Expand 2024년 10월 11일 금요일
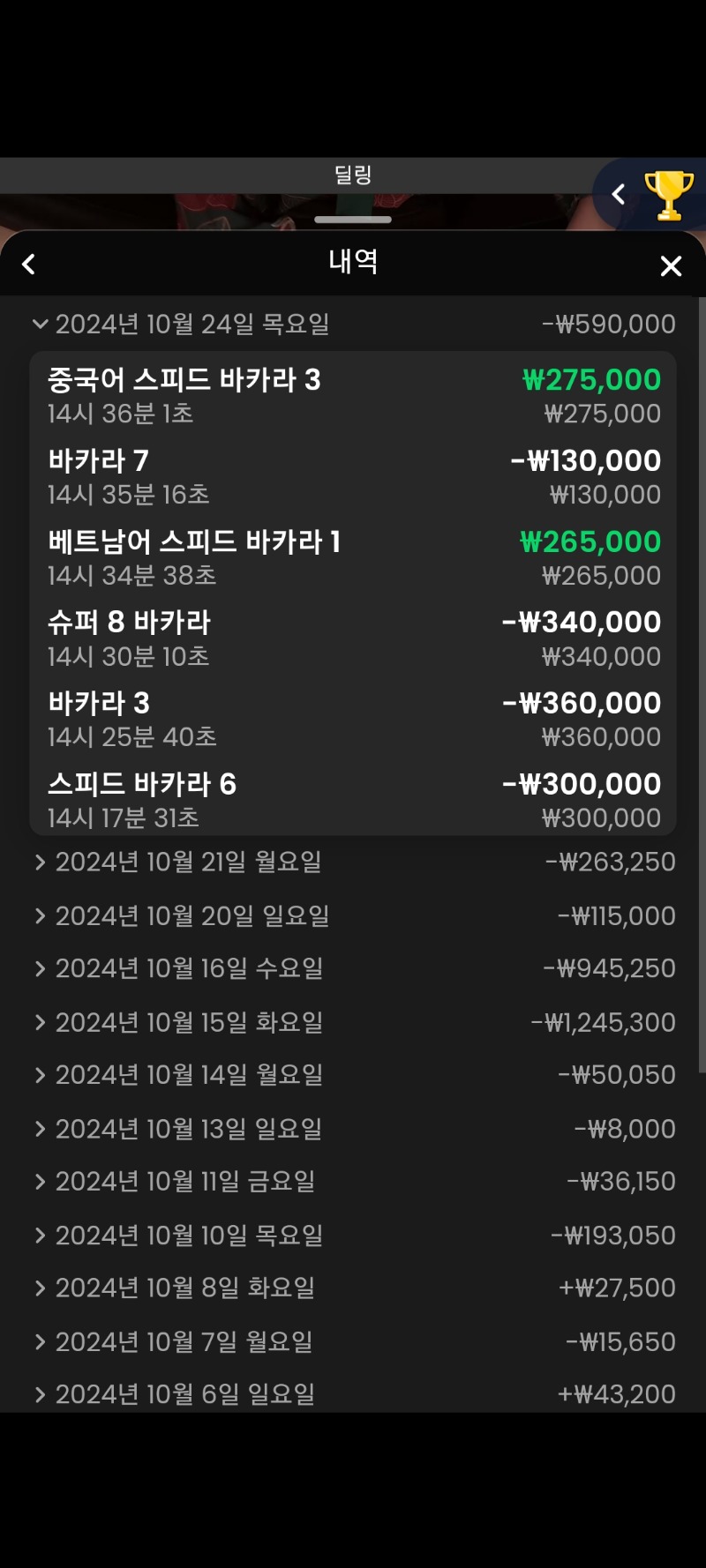The image size is (706, 1568). click(353, 1182)
